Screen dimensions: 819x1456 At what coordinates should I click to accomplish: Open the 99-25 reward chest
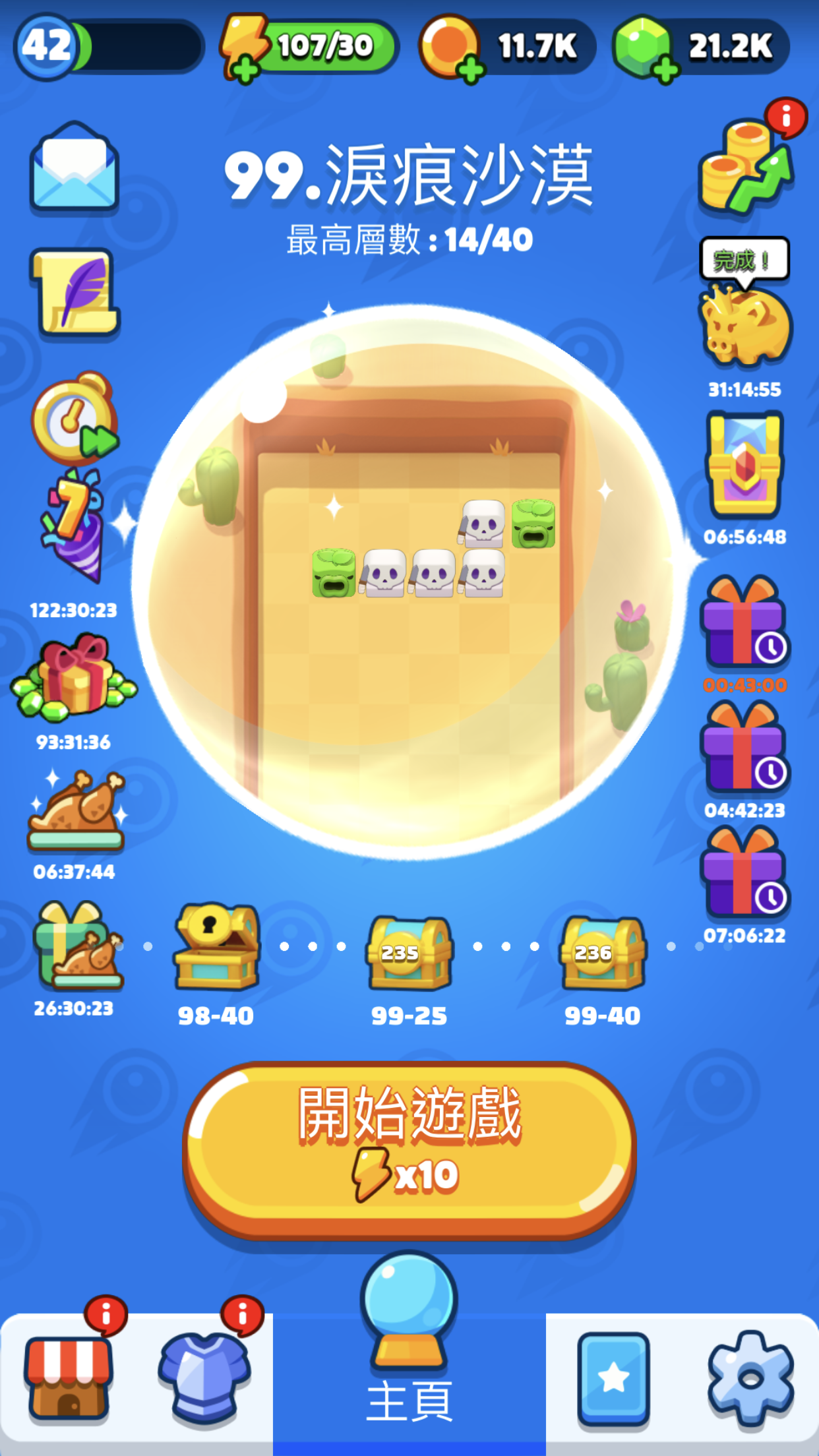(409, 953)
